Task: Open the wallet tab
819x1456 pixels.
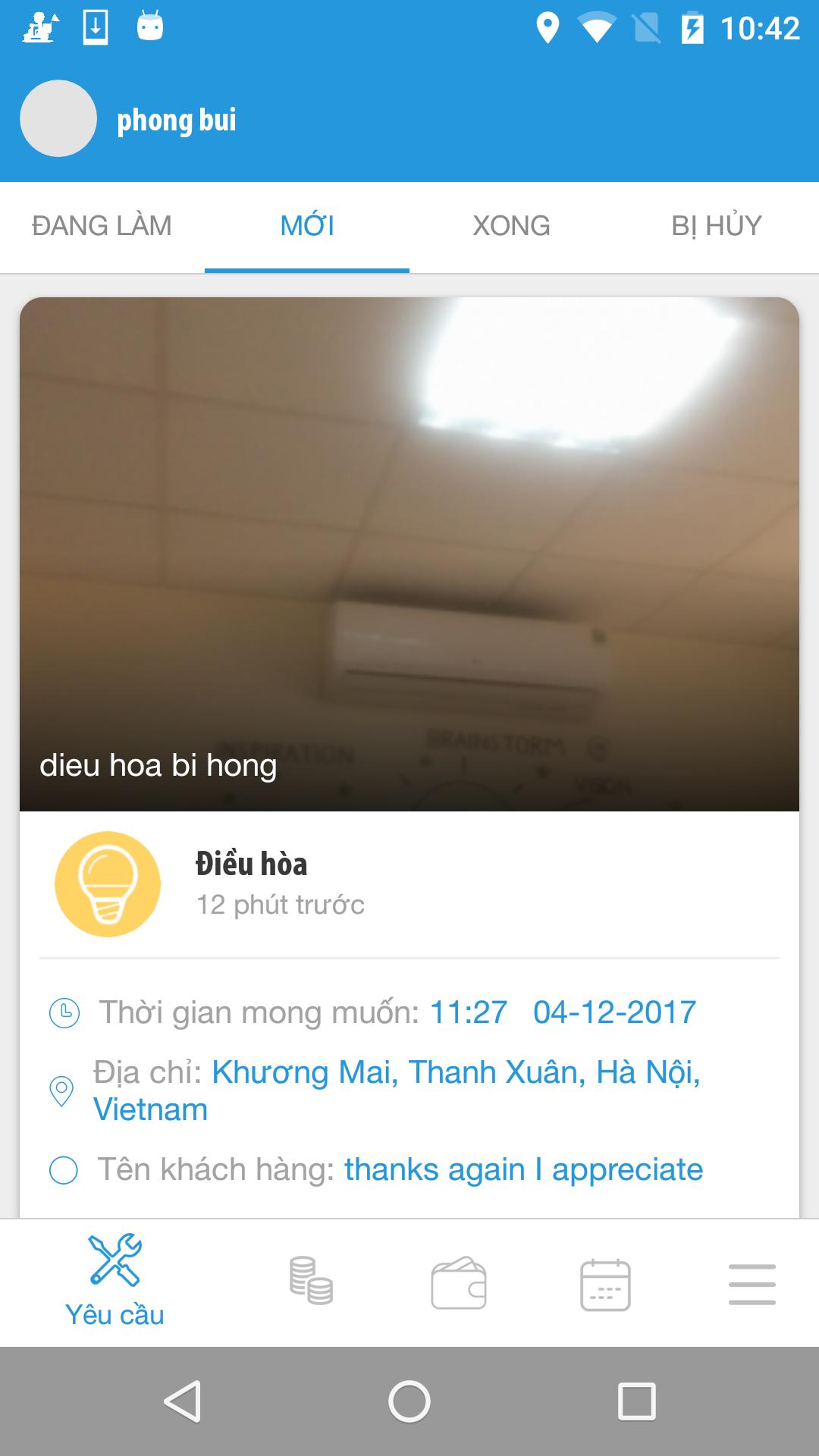Action: 458,1285
